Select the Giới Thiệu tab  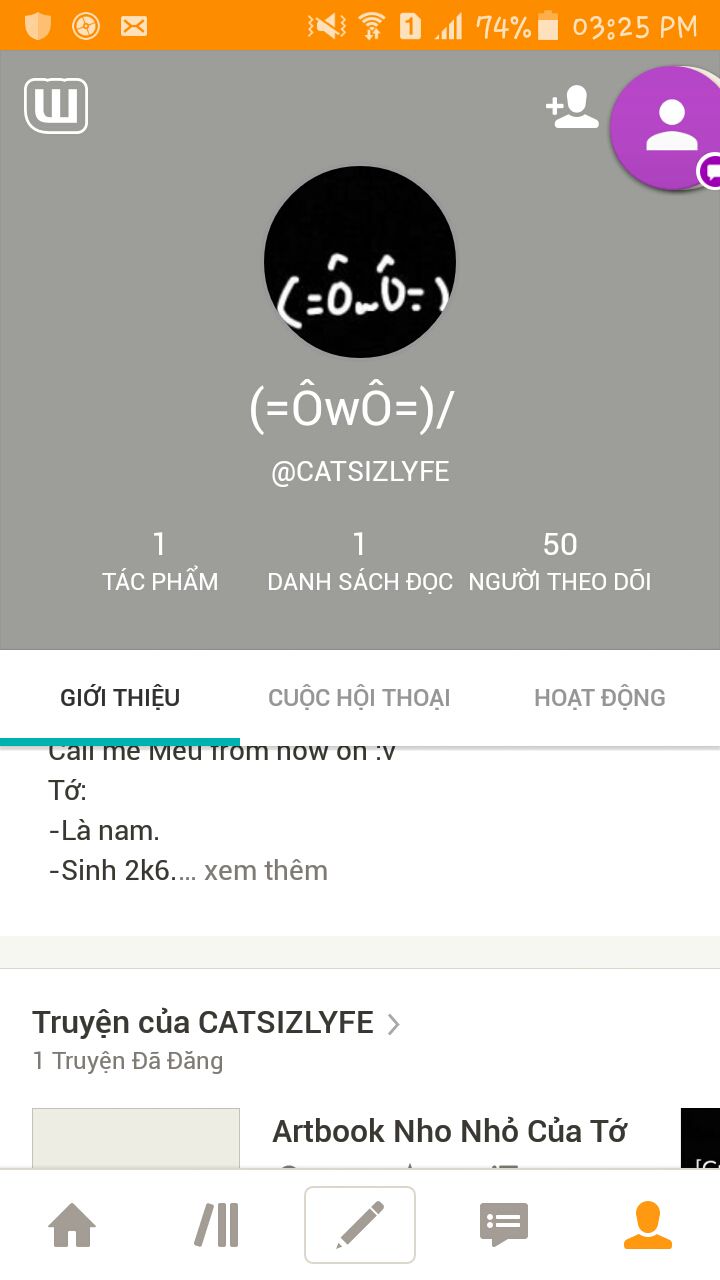coord(120,697)
